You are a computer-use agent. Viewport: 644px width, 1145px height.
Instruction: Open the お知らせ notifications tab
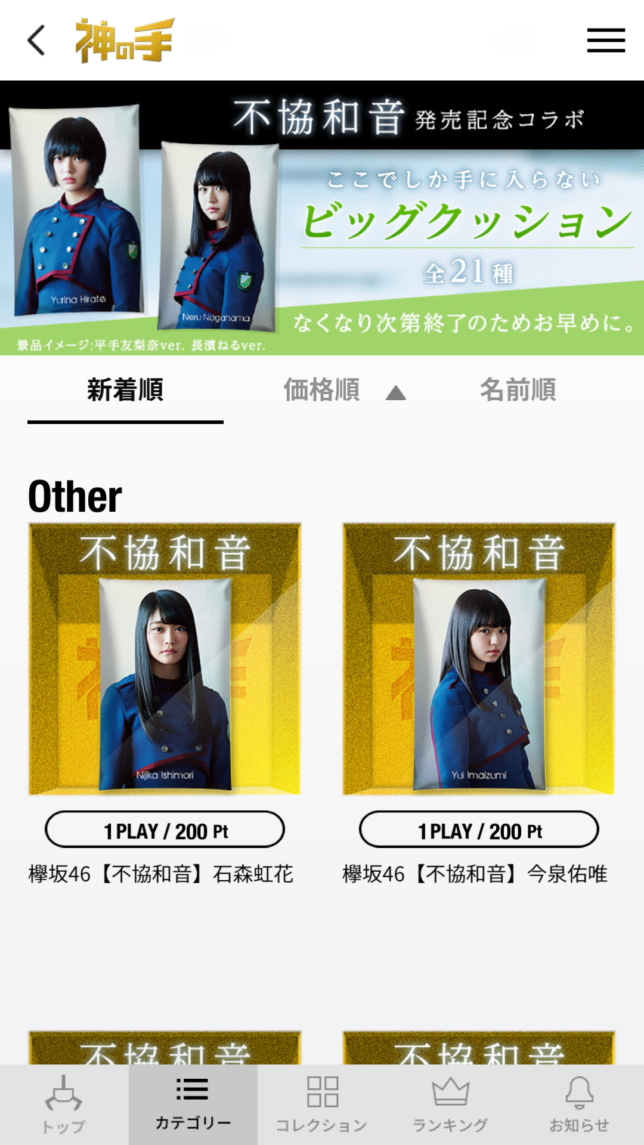[579, 1104]
